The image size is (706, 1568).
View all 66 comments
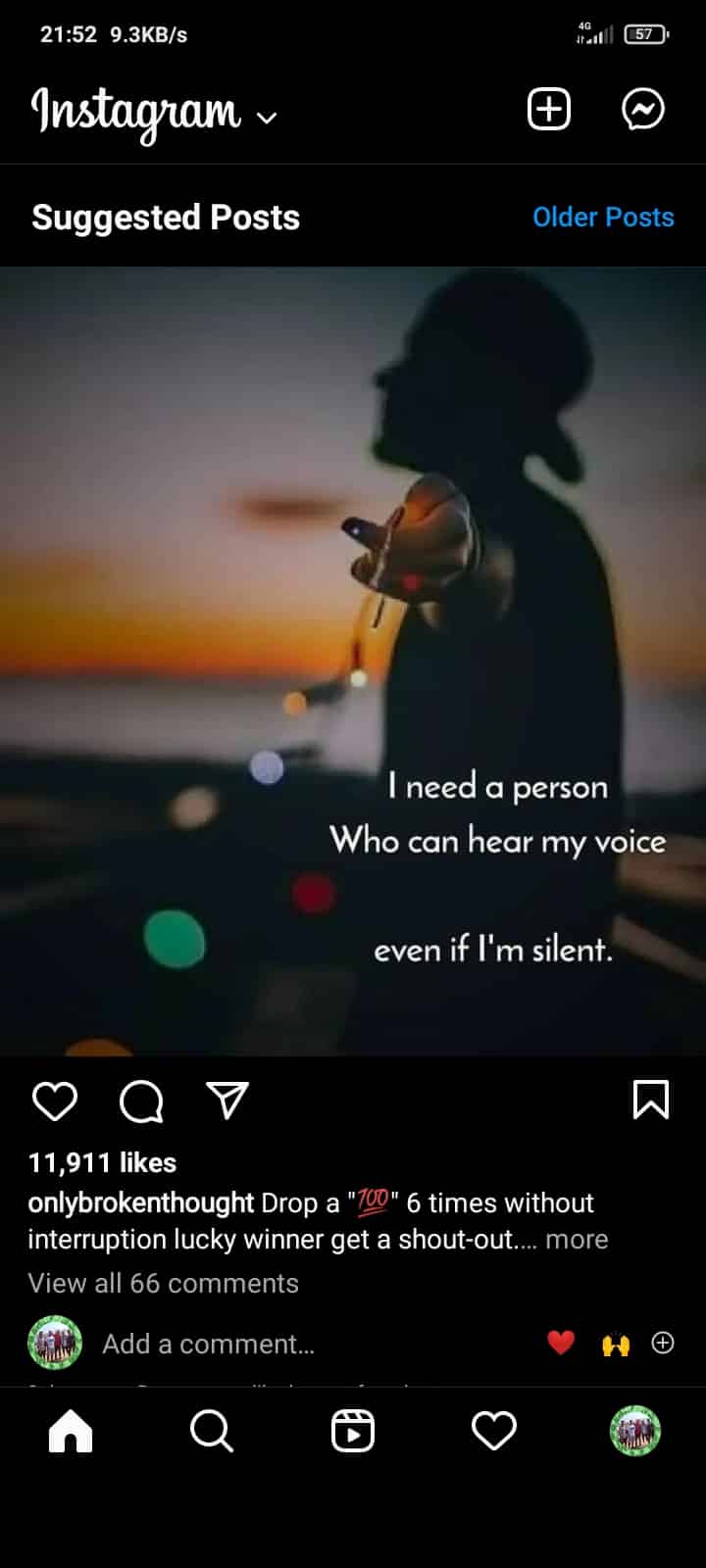tap(163, 1283)
